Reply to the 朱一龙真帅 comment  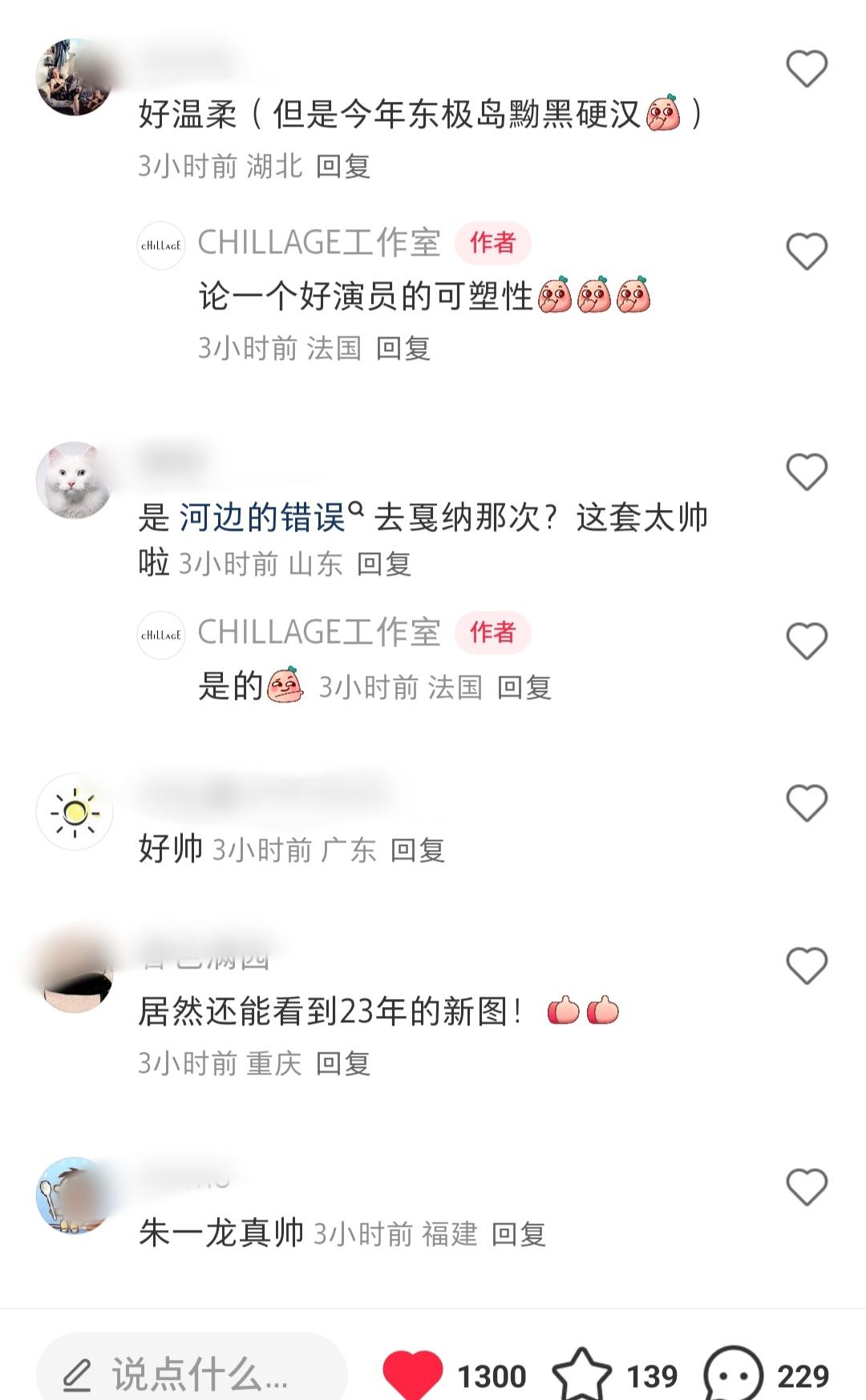(518, 1234)
